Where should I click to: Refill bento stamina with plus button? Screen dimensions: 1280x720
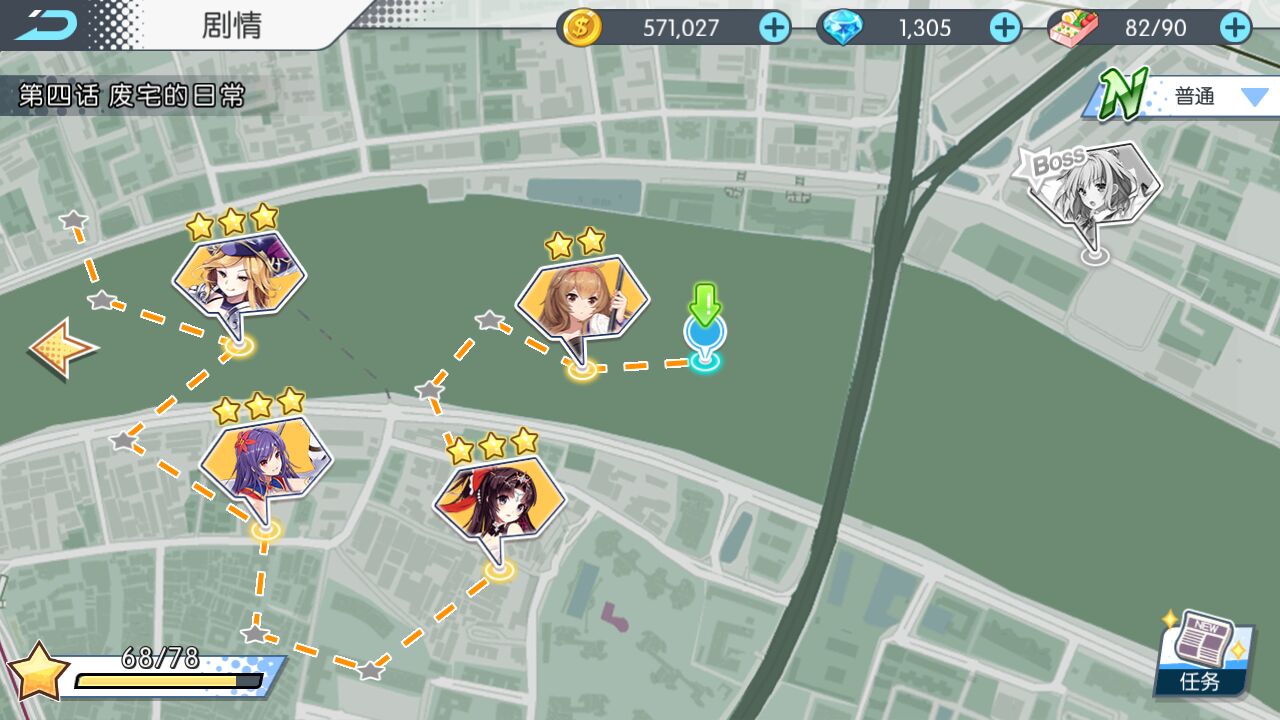(1235, 28)
